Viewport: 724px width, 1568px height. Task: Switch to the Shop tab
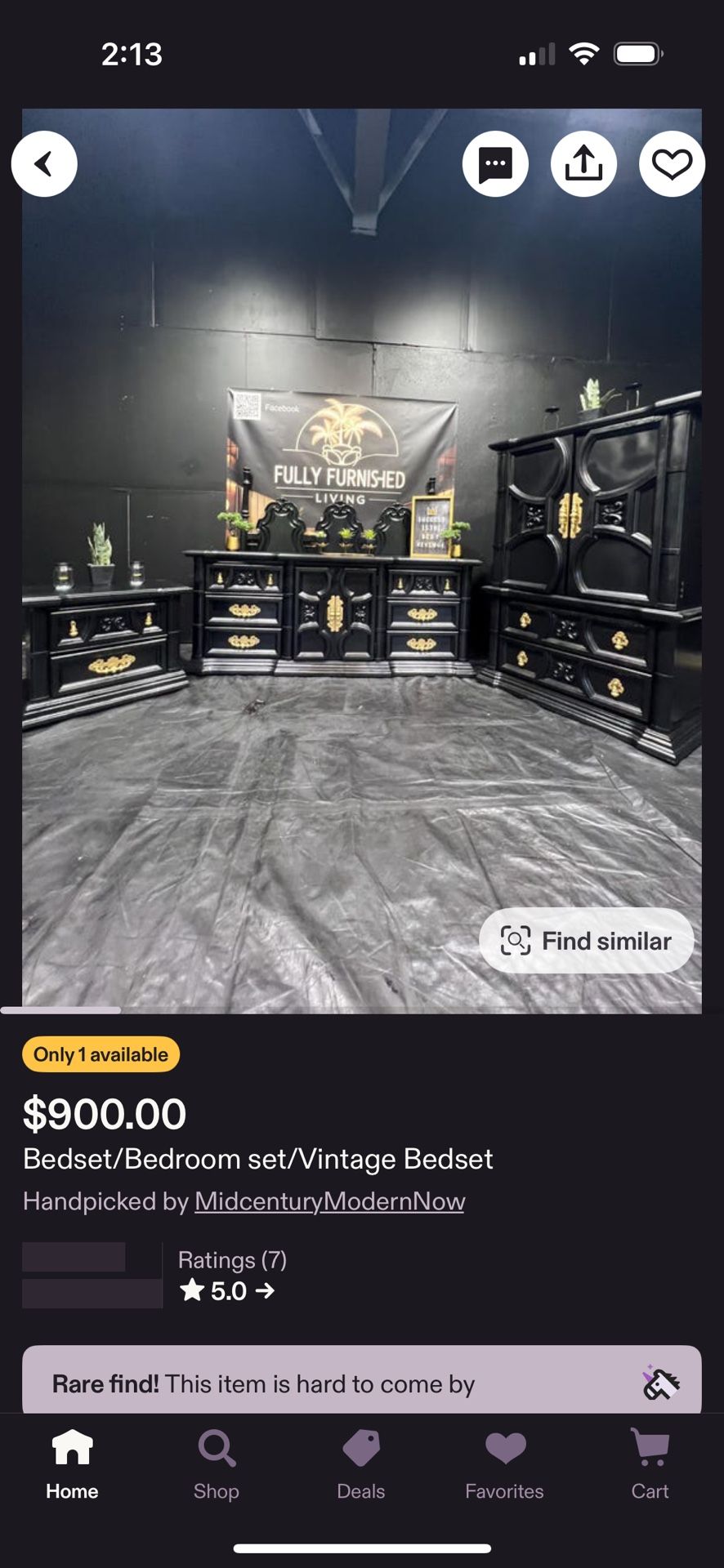point(217,1465)
